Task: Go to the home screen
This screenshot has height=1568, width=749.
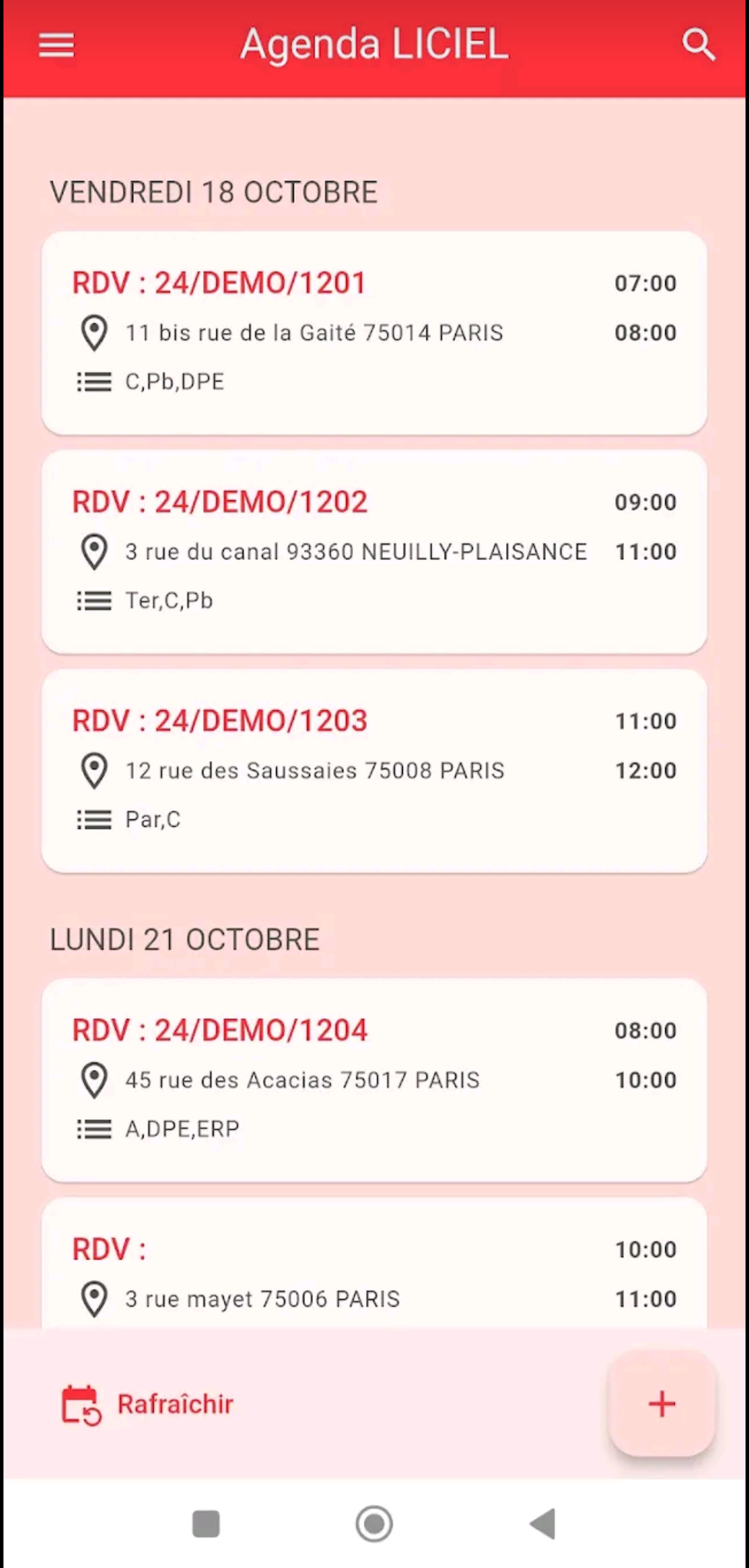Action: 374,1524
